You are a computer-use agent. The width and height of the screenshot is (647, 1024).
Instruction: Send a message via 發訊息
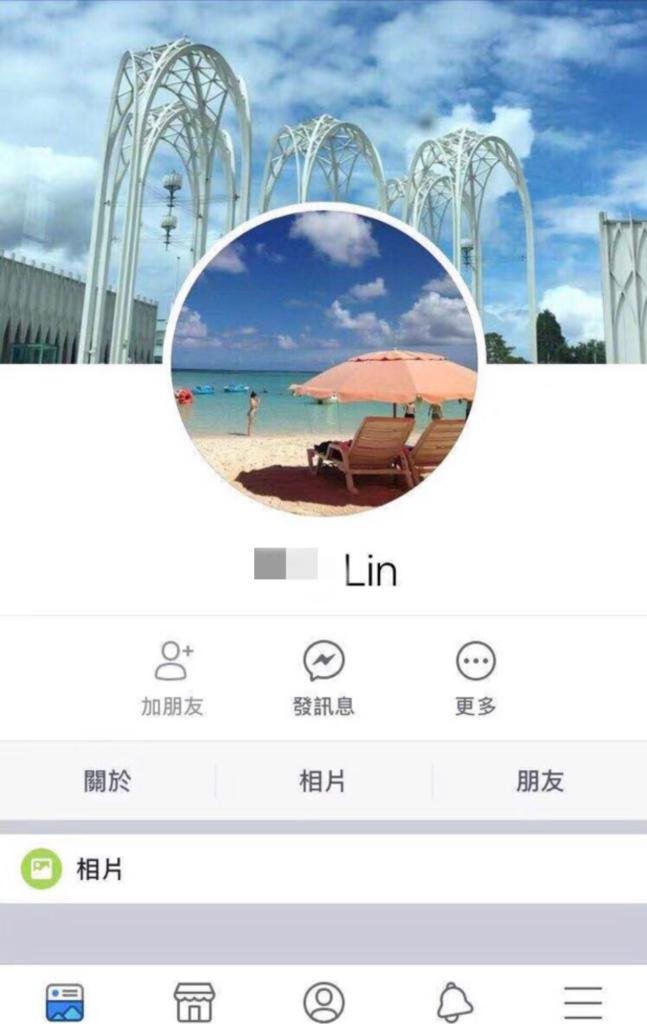point(323,678)
